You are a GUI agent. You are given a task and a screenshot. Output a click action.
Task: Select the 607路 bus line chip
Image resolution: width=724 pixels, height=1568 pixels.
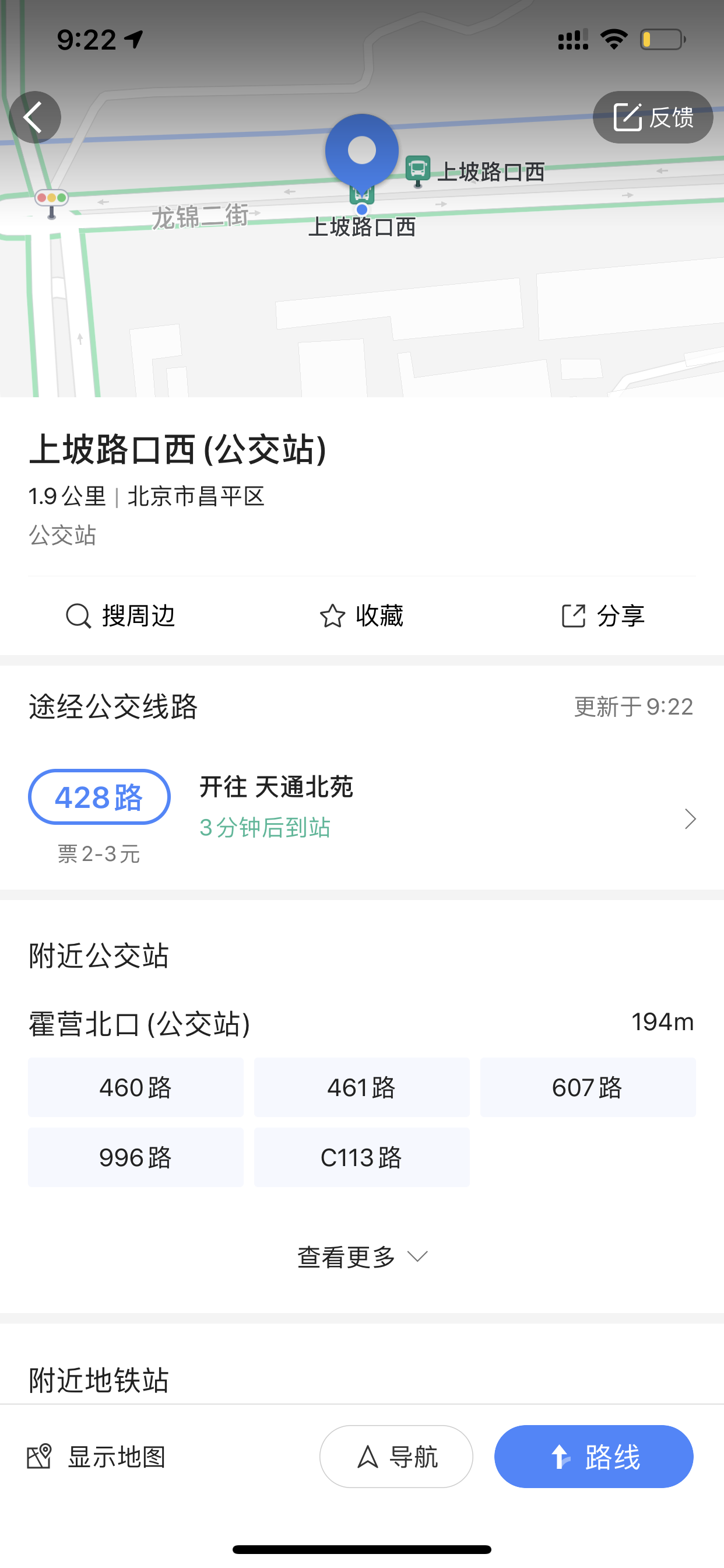588,1087
